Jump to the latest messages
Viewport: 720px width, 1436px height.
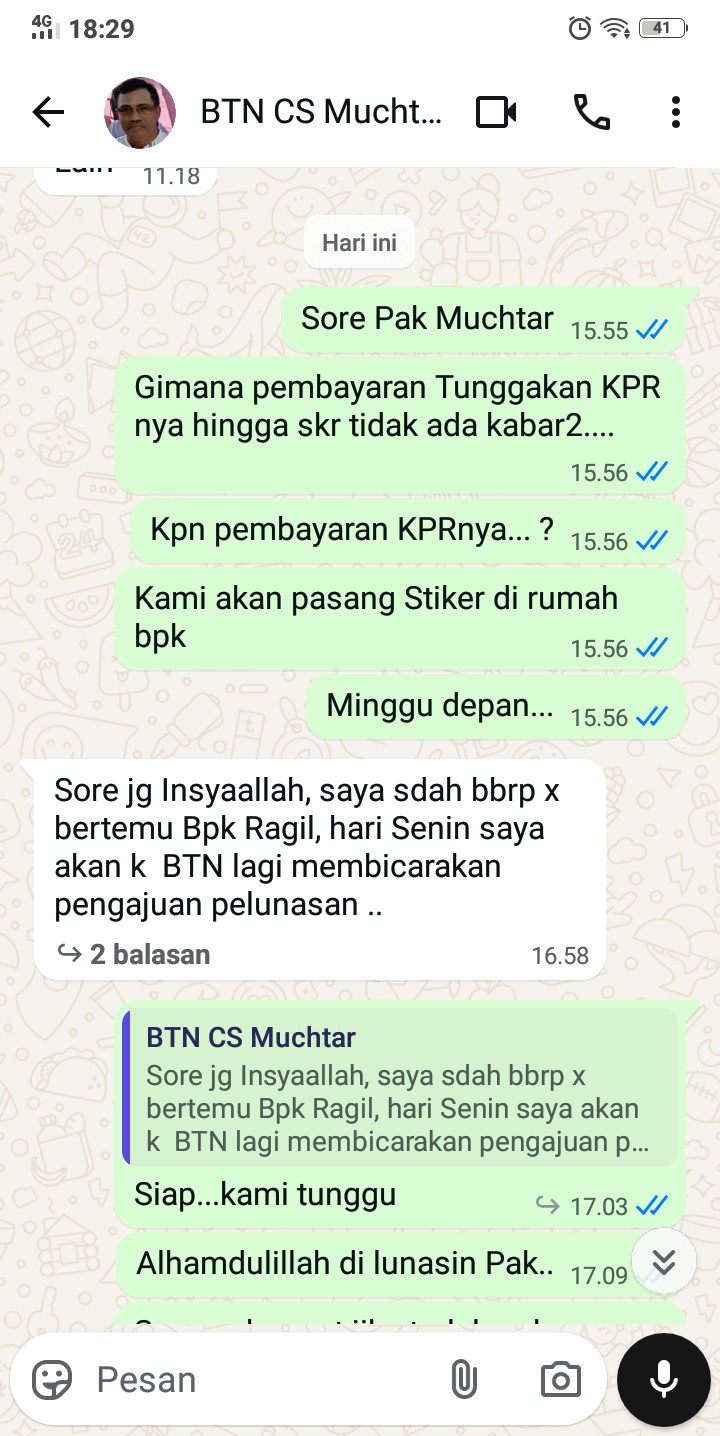point(664,1262)
